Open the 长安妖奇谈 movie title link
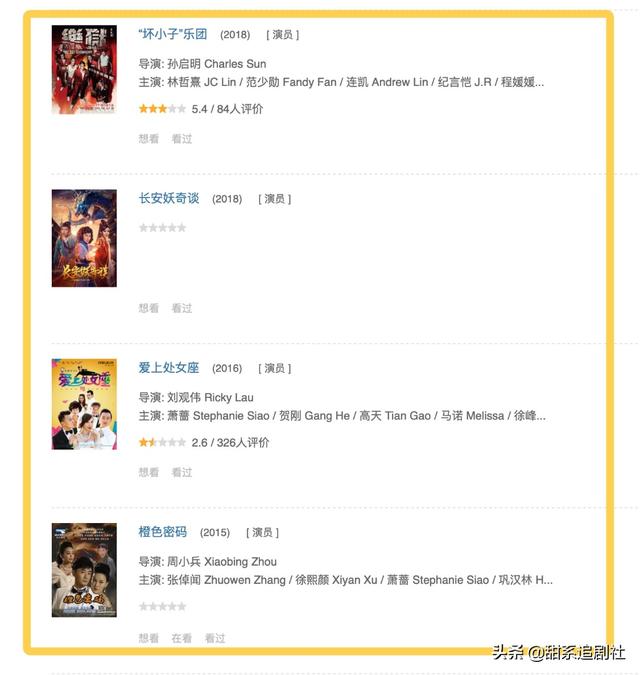This screenshot has width=640, height=675. click(x=169, y=198)
